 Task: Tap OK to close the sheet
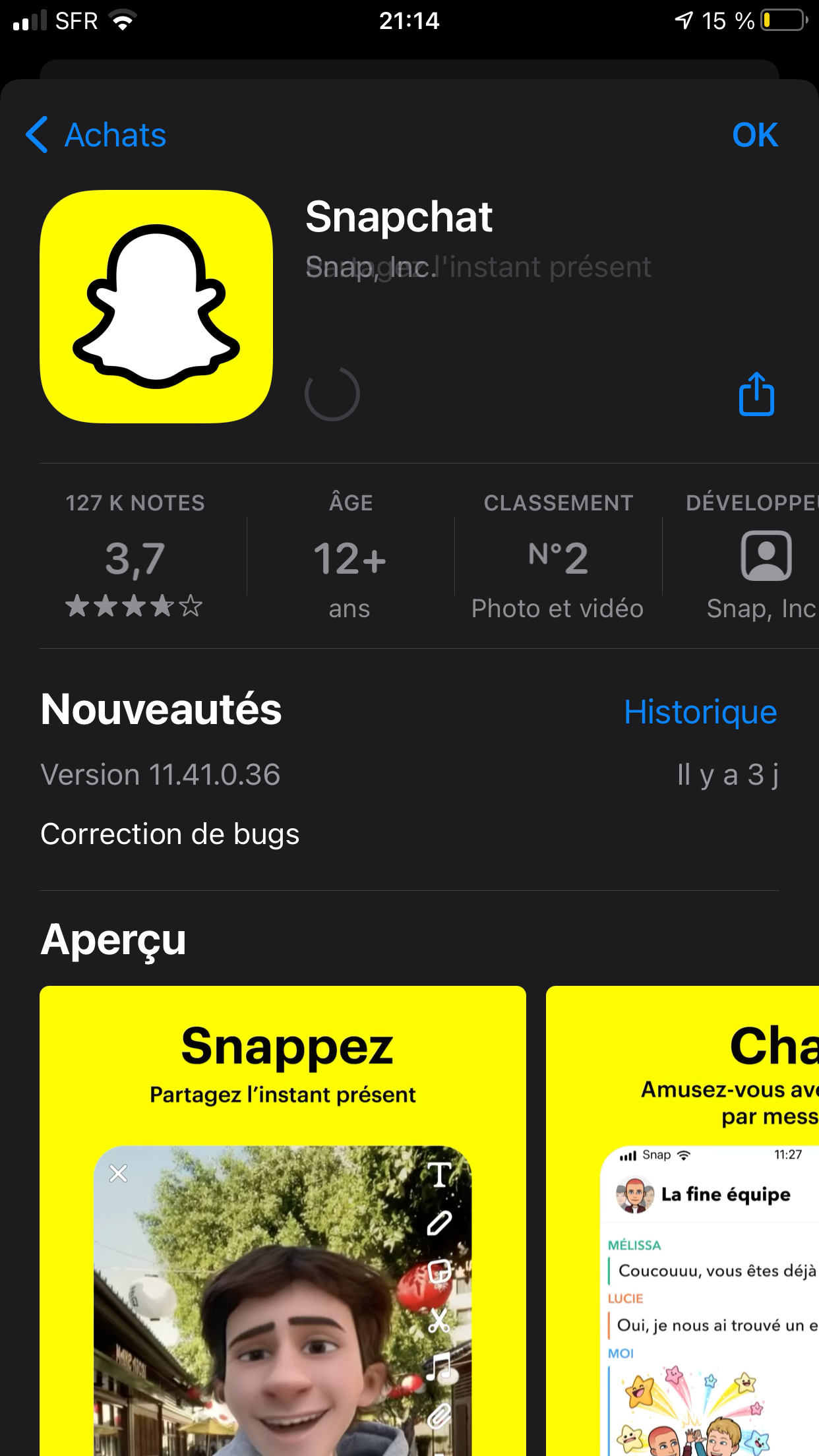[754, 135]
